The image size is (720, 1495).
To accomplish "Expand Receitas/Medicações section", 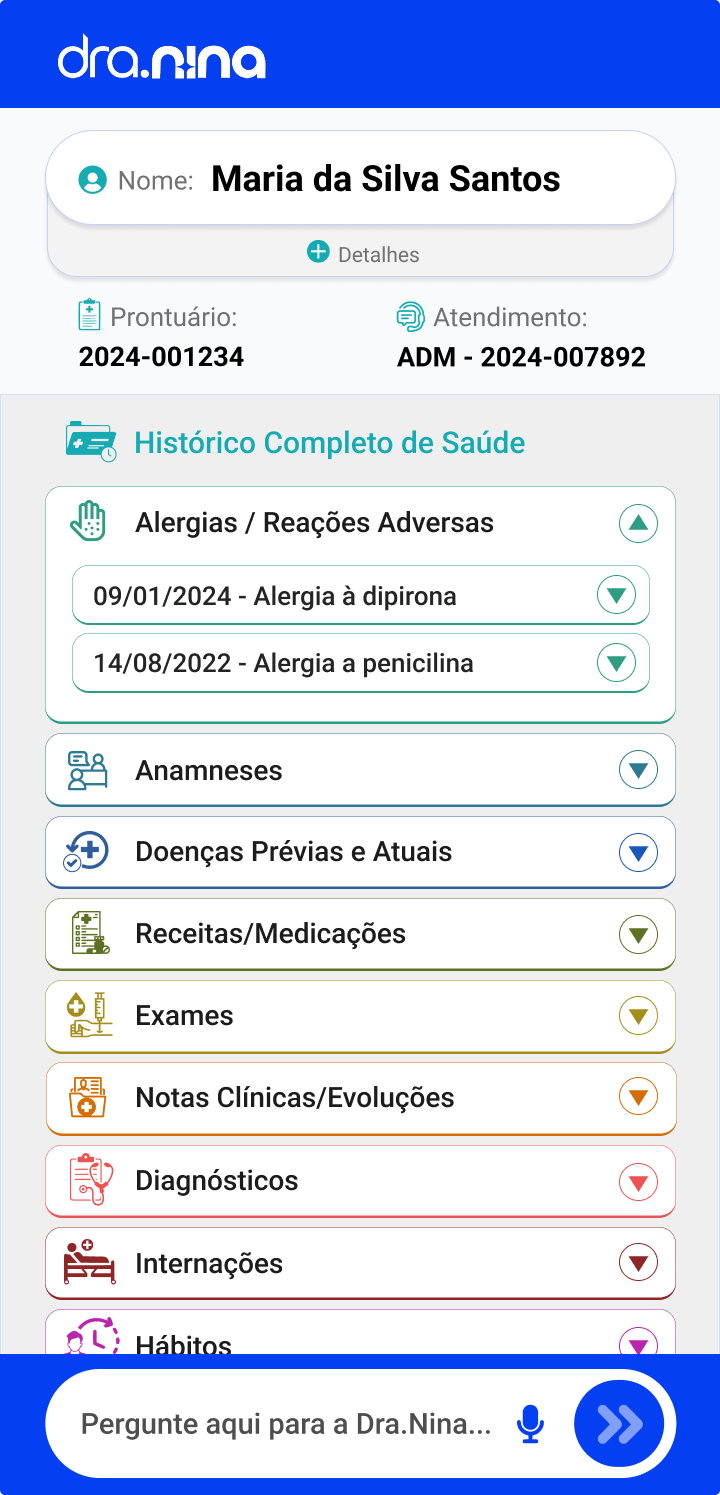I will [638, 935].
